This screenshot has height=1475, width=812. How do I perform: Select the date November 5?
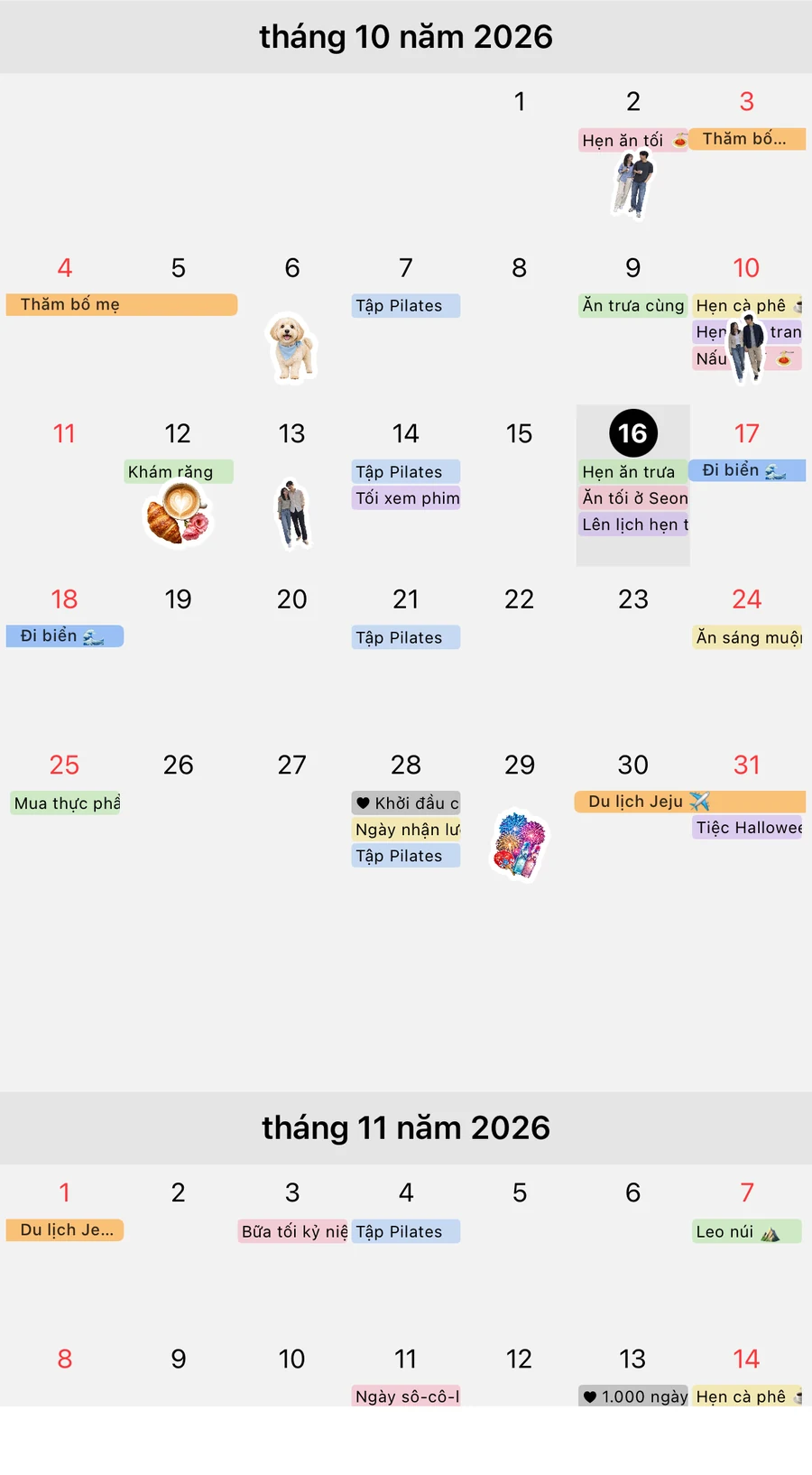coord(519,1192)
